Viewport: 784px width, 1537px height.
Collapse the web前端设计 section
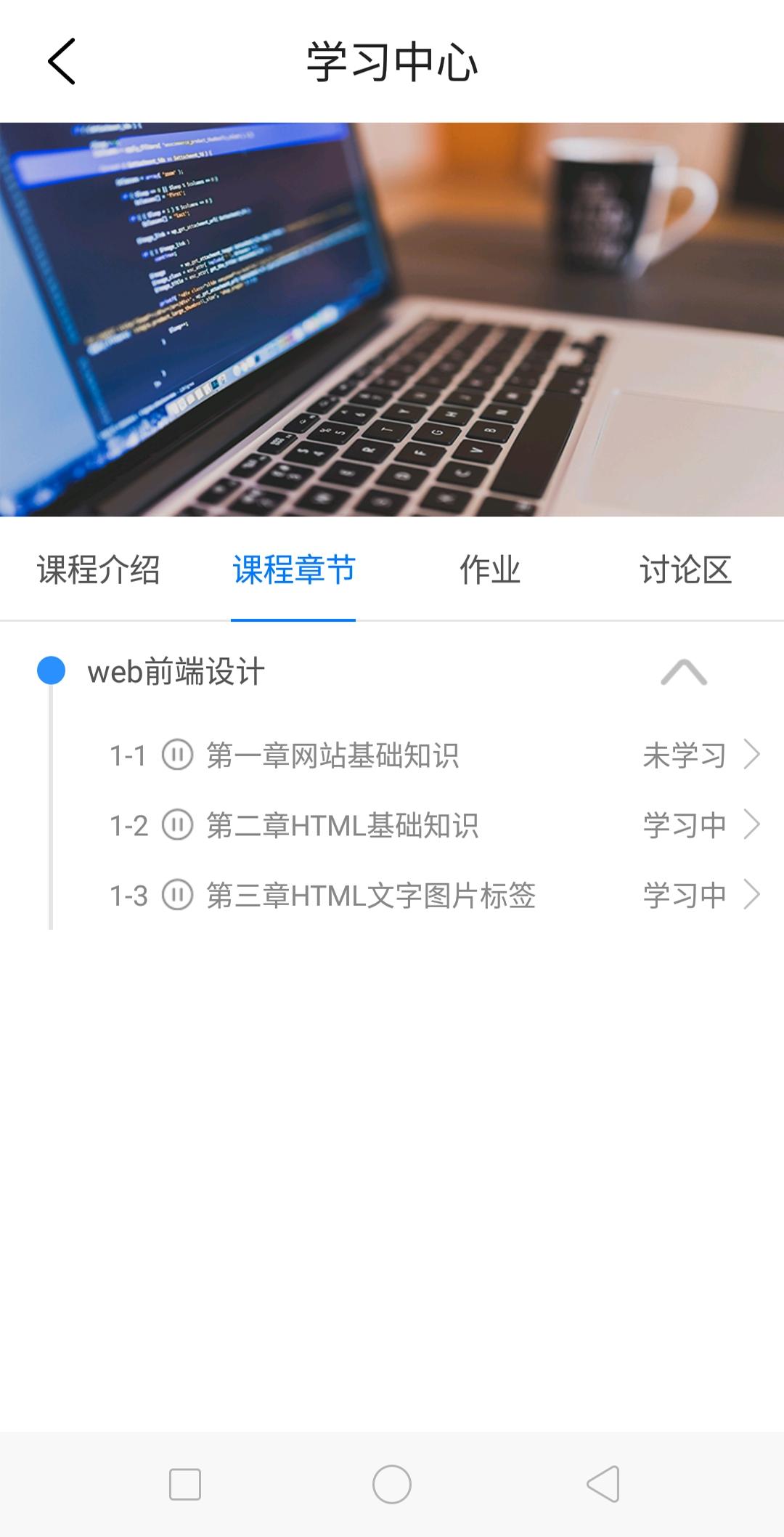(x=683, y=672)
